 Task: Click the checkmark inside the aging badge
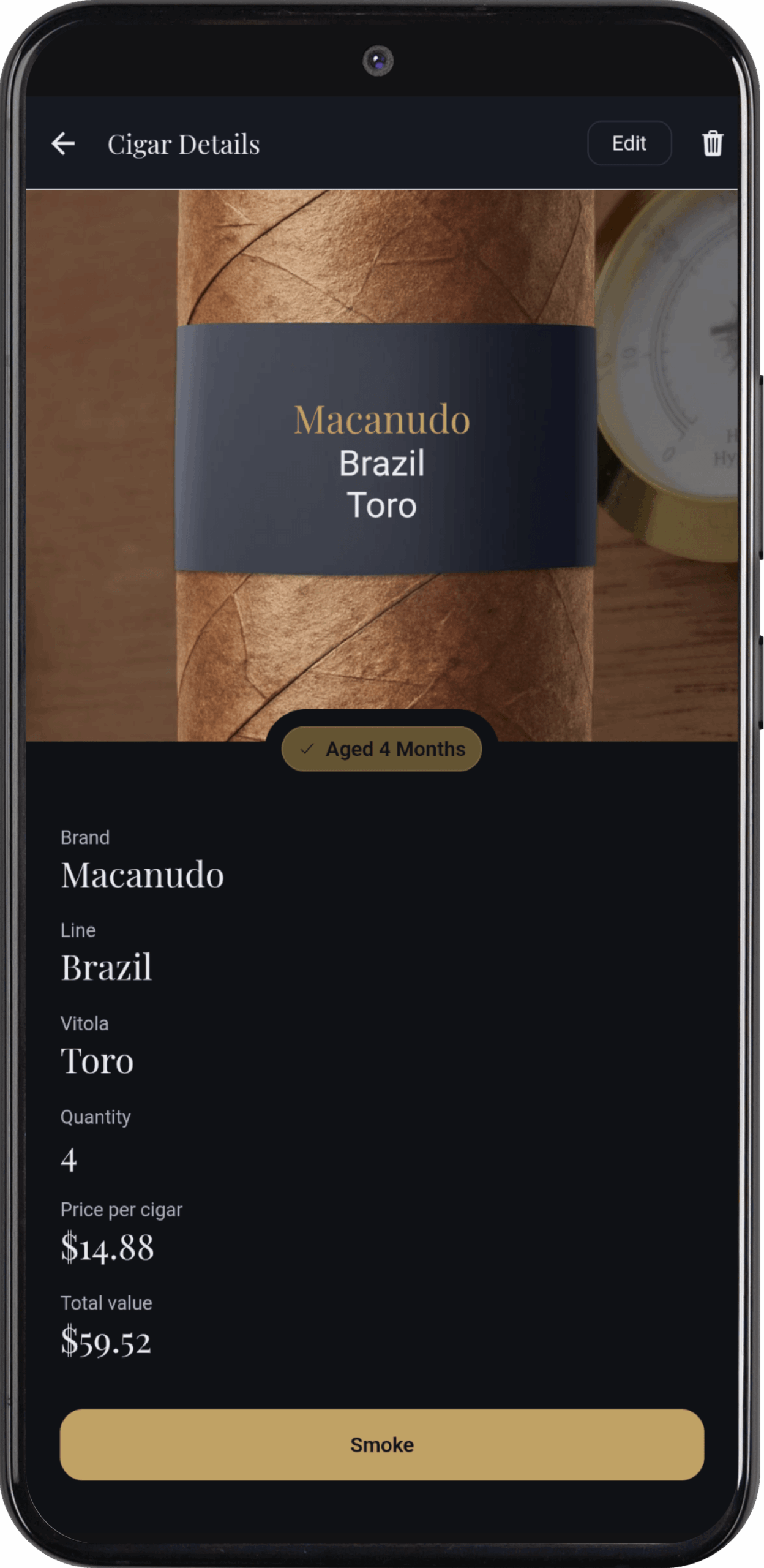[307, 748]
